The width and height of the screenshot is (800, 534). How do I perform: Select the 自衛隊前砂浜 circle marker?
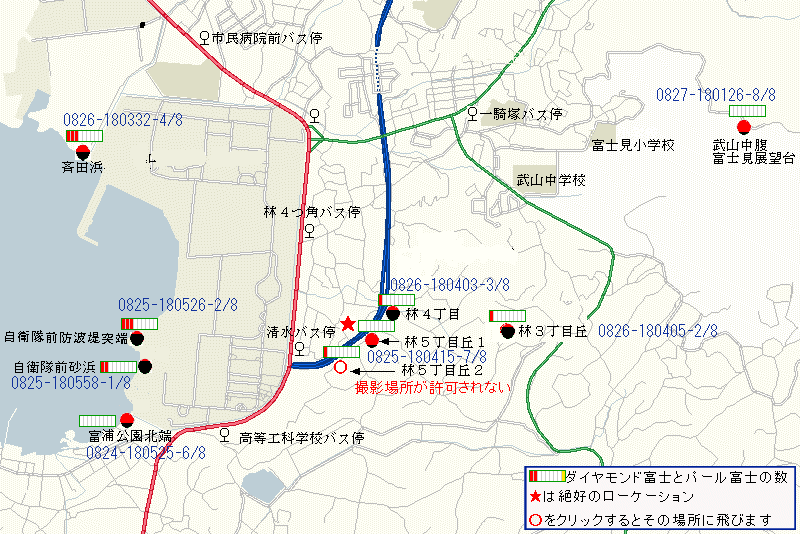tap(145, 366)
